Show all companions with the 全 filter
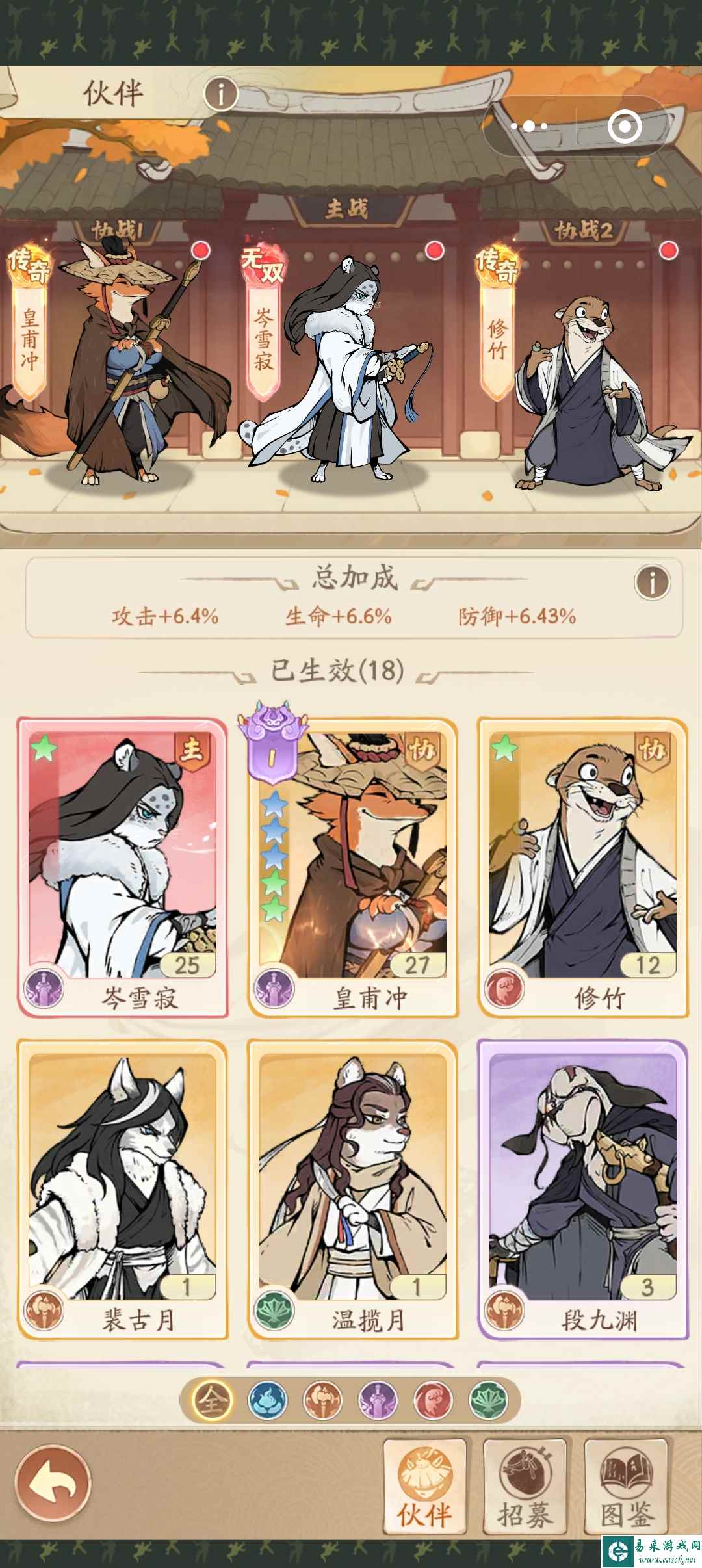The width and height of the screenshot is (702, 1568). pos(212,1400)
